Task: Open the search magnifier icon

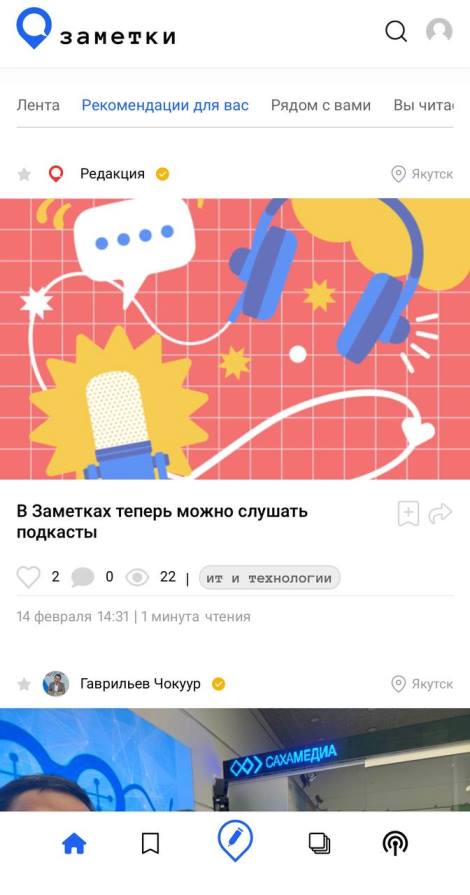Action: click(396, 31)
